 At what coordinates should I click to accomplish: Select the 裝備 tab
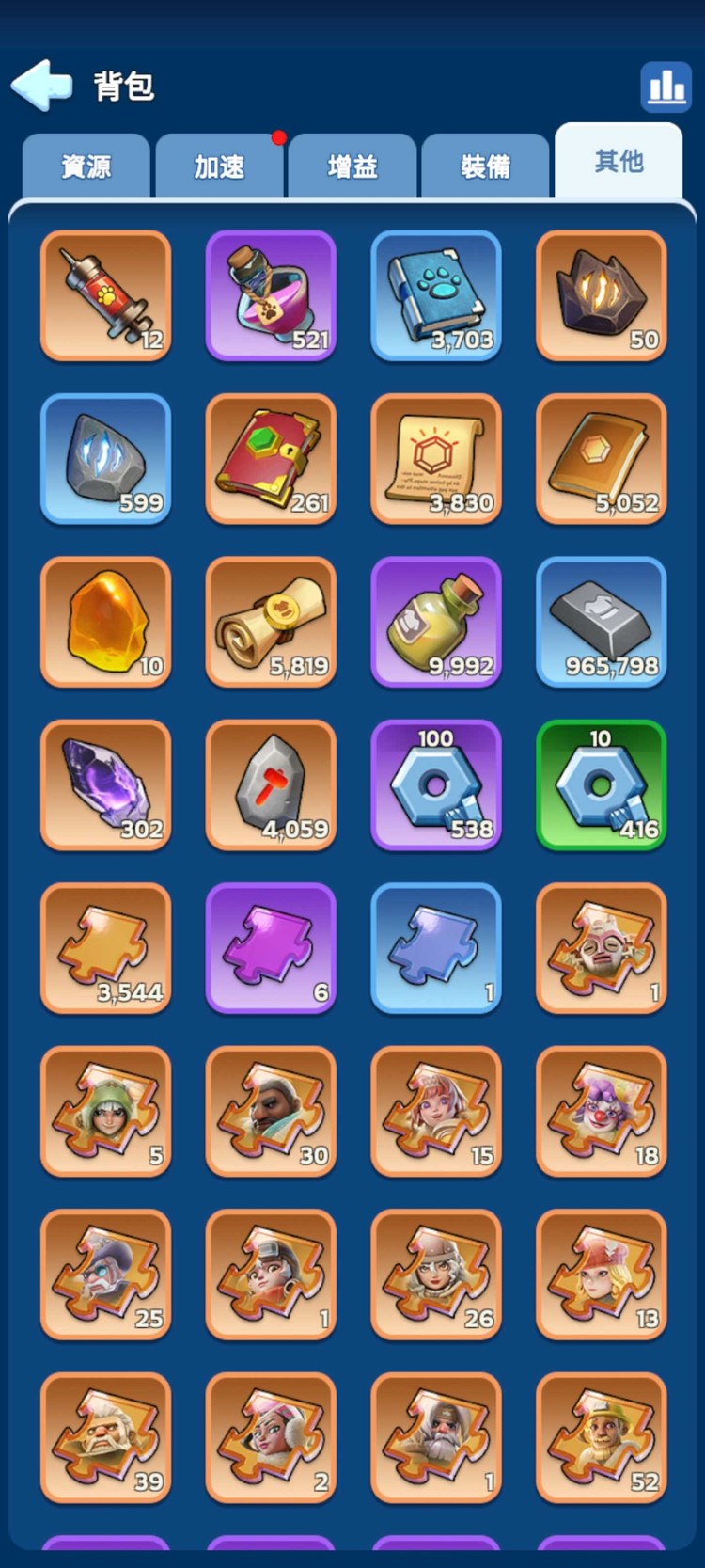click(485, 166)
